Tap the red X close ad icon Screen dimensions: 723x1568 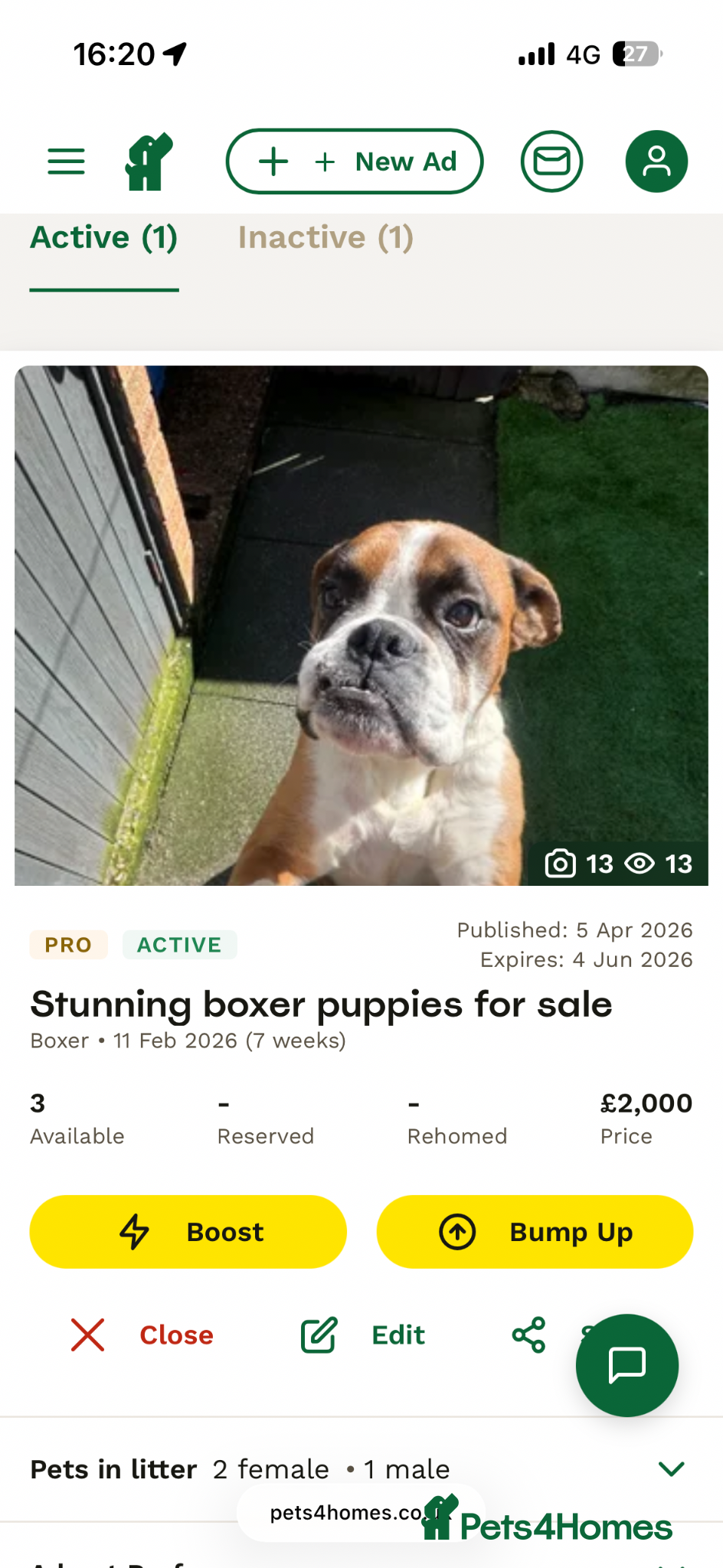pos(87,1334)
